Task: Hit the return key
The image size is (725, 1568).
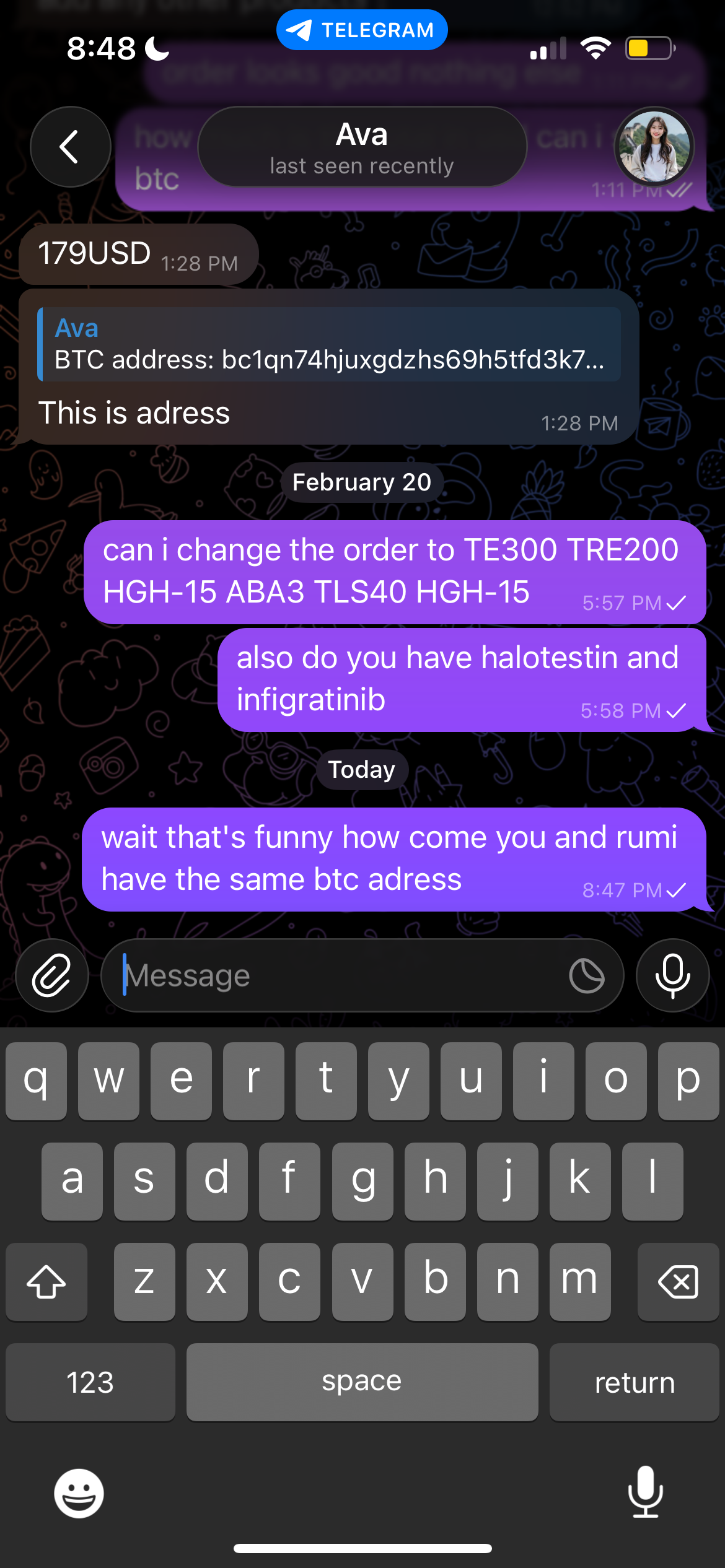Action: 634,1382
